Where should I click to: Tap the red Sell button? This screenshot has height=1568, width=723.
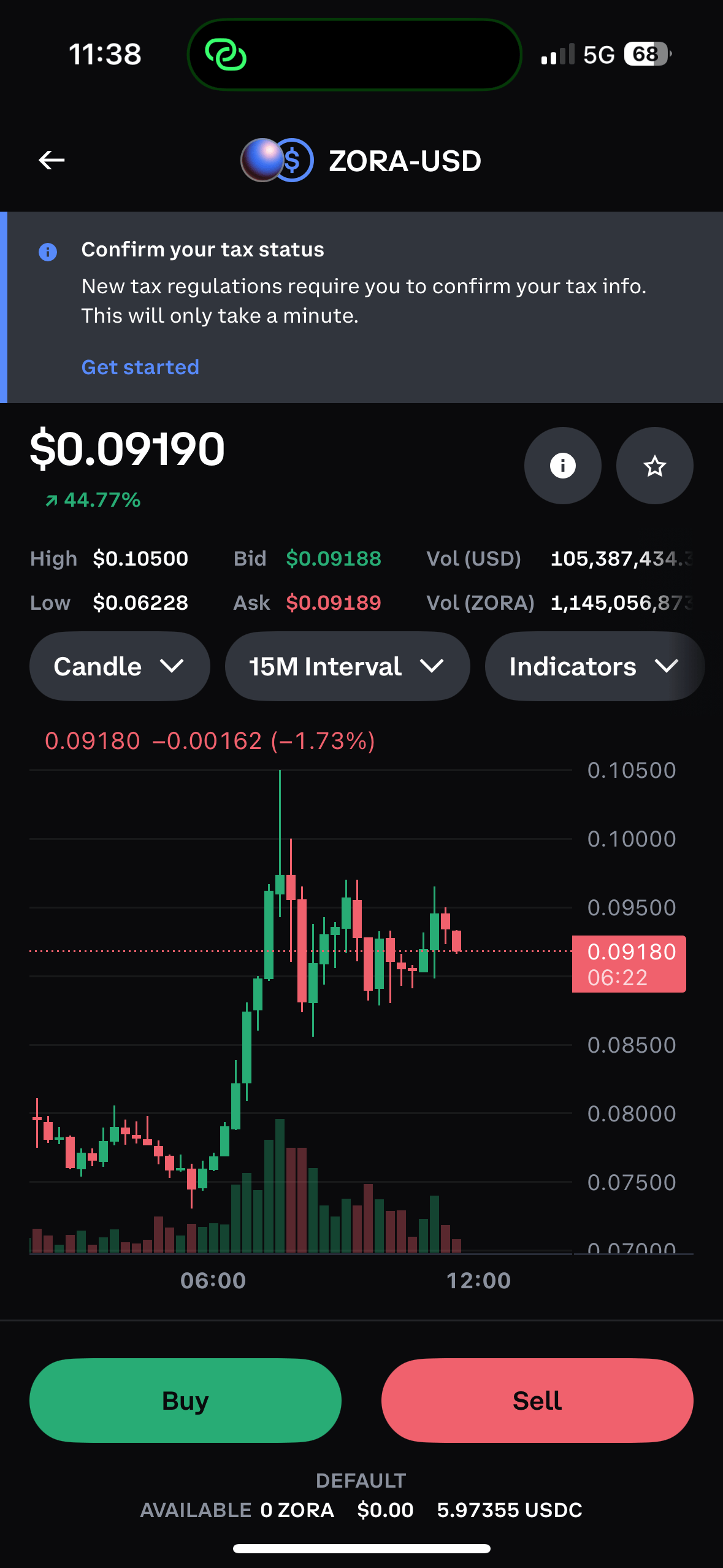click(537, 1401)
